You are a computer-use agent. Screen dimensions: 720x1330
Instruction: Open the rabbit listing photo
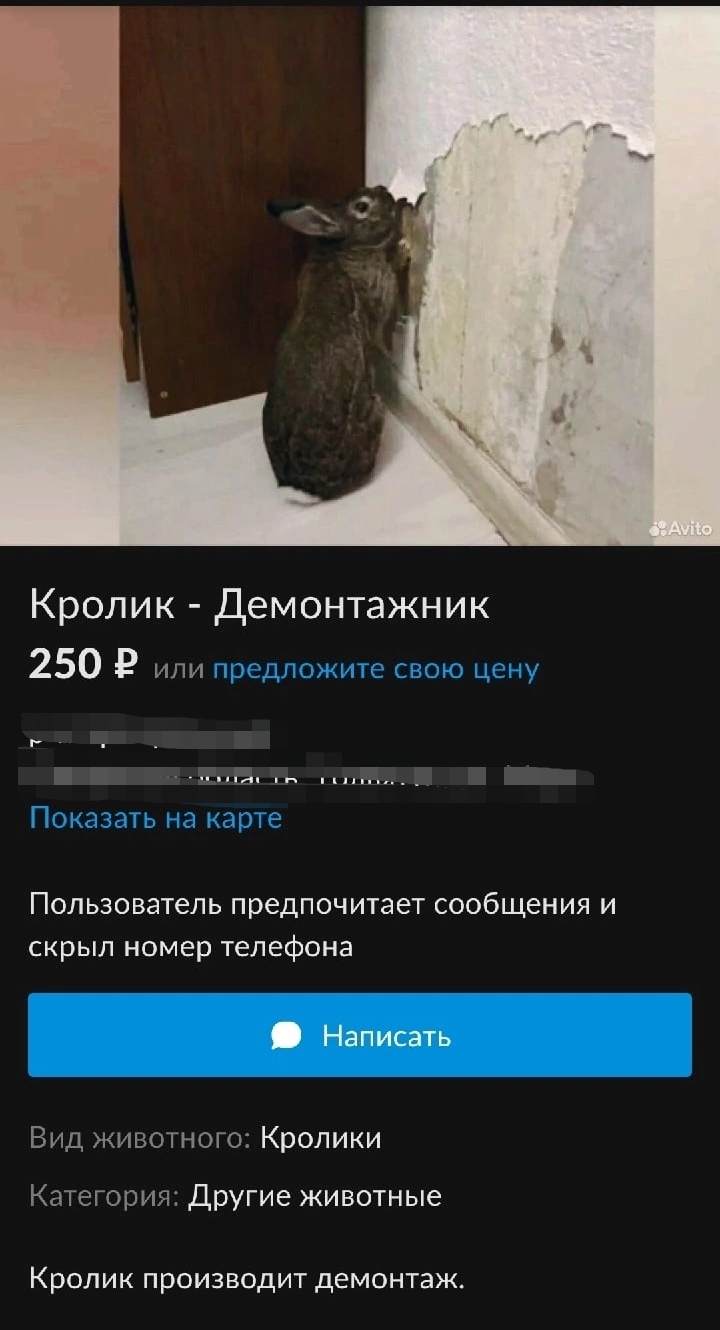(360, 275)
